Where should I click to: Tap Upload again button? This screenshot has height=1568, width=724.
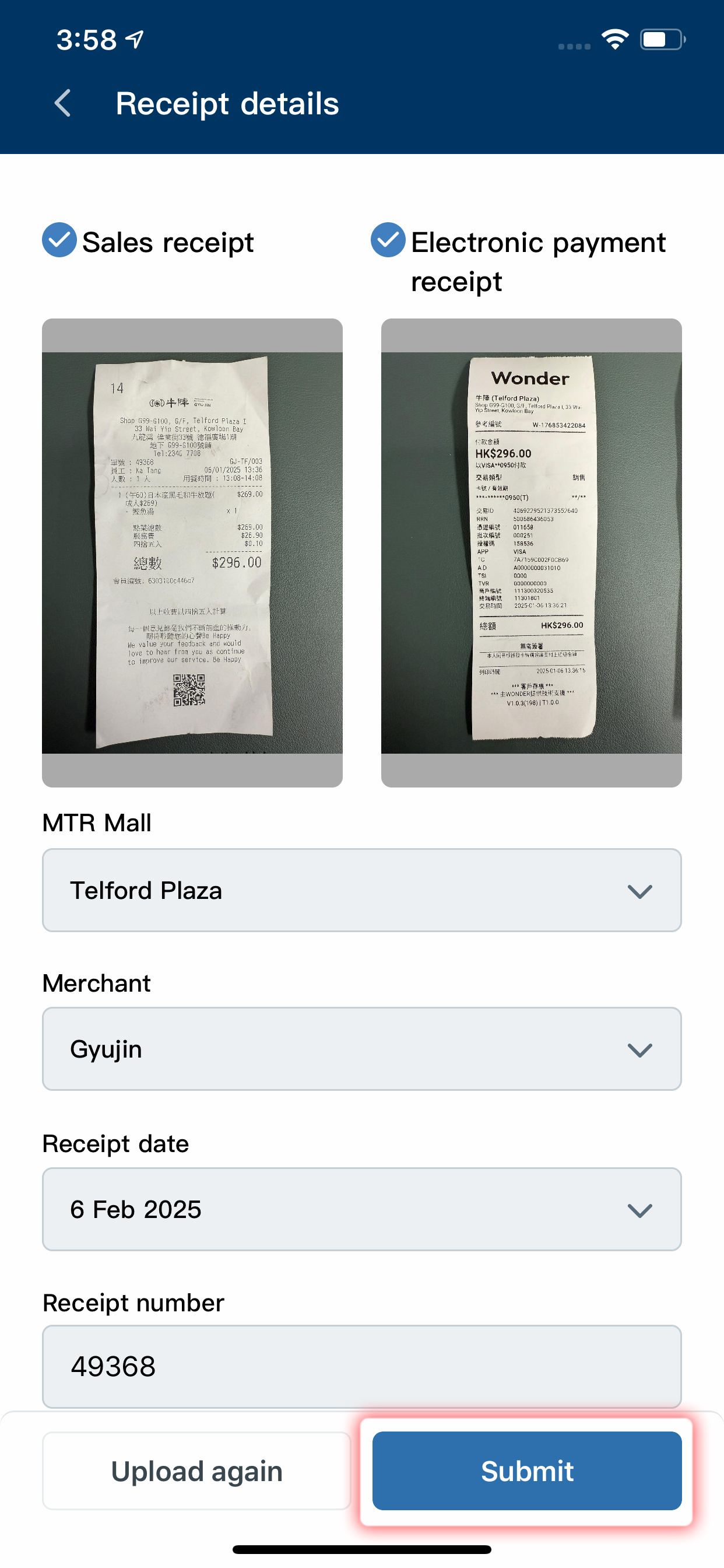pos(196,1471)
